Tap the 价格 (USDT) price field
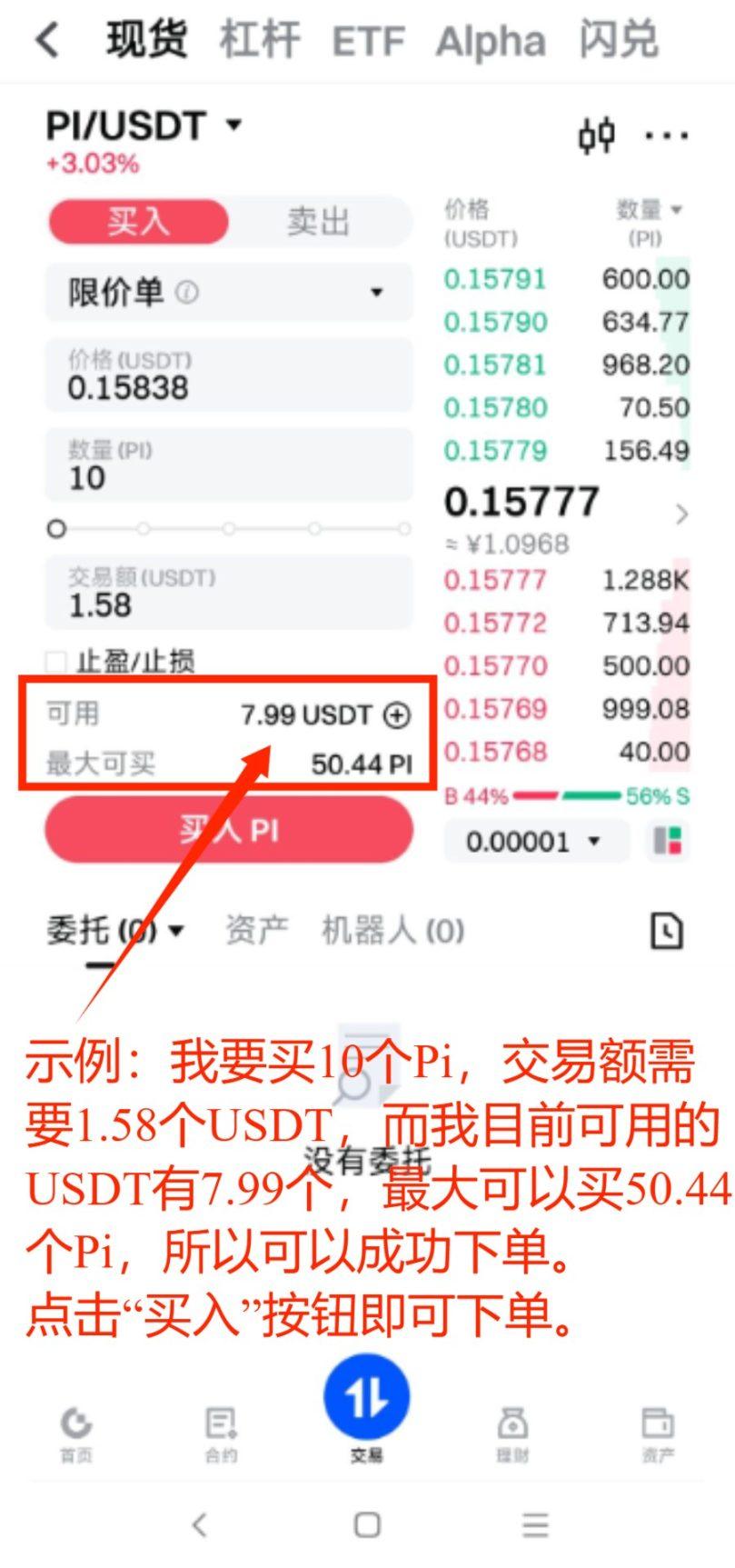The image size is (735, 1568). [x=229, y=376]
